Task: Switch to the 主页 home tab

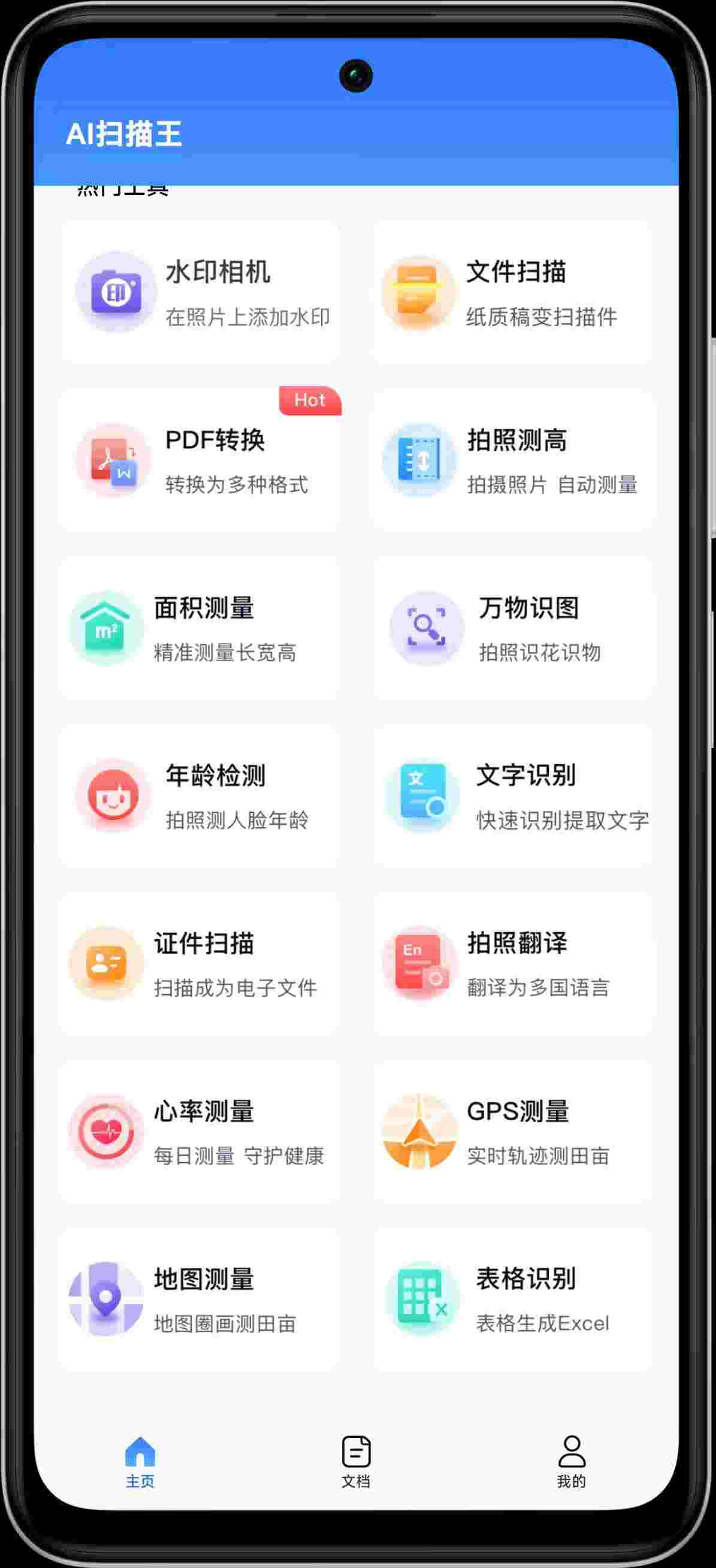Action: [141, 1461]
